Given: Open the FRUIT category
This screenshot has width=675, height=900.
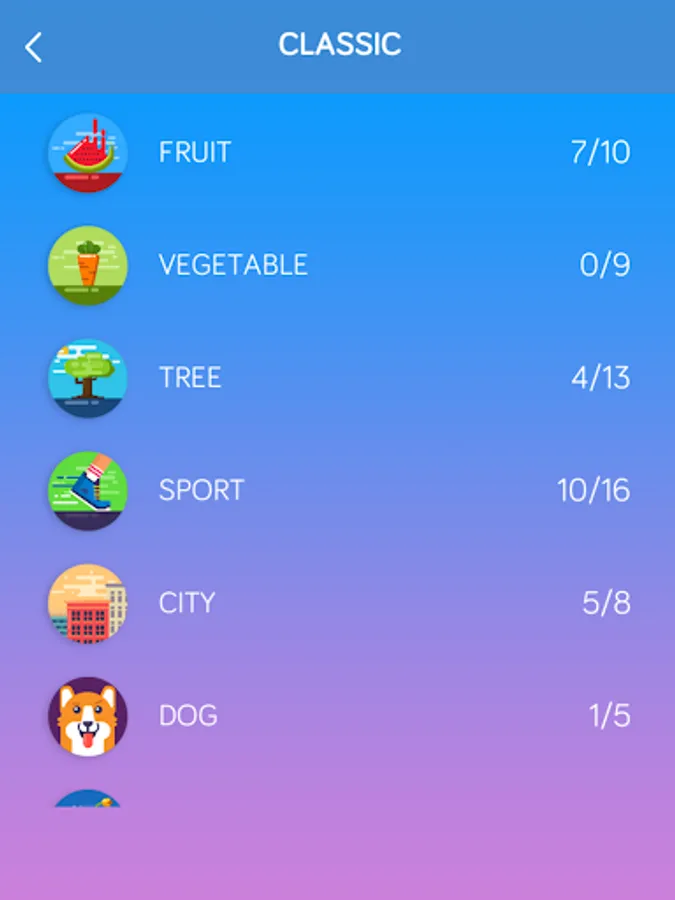Looking at the screenshot, I should tap(195, 153).
